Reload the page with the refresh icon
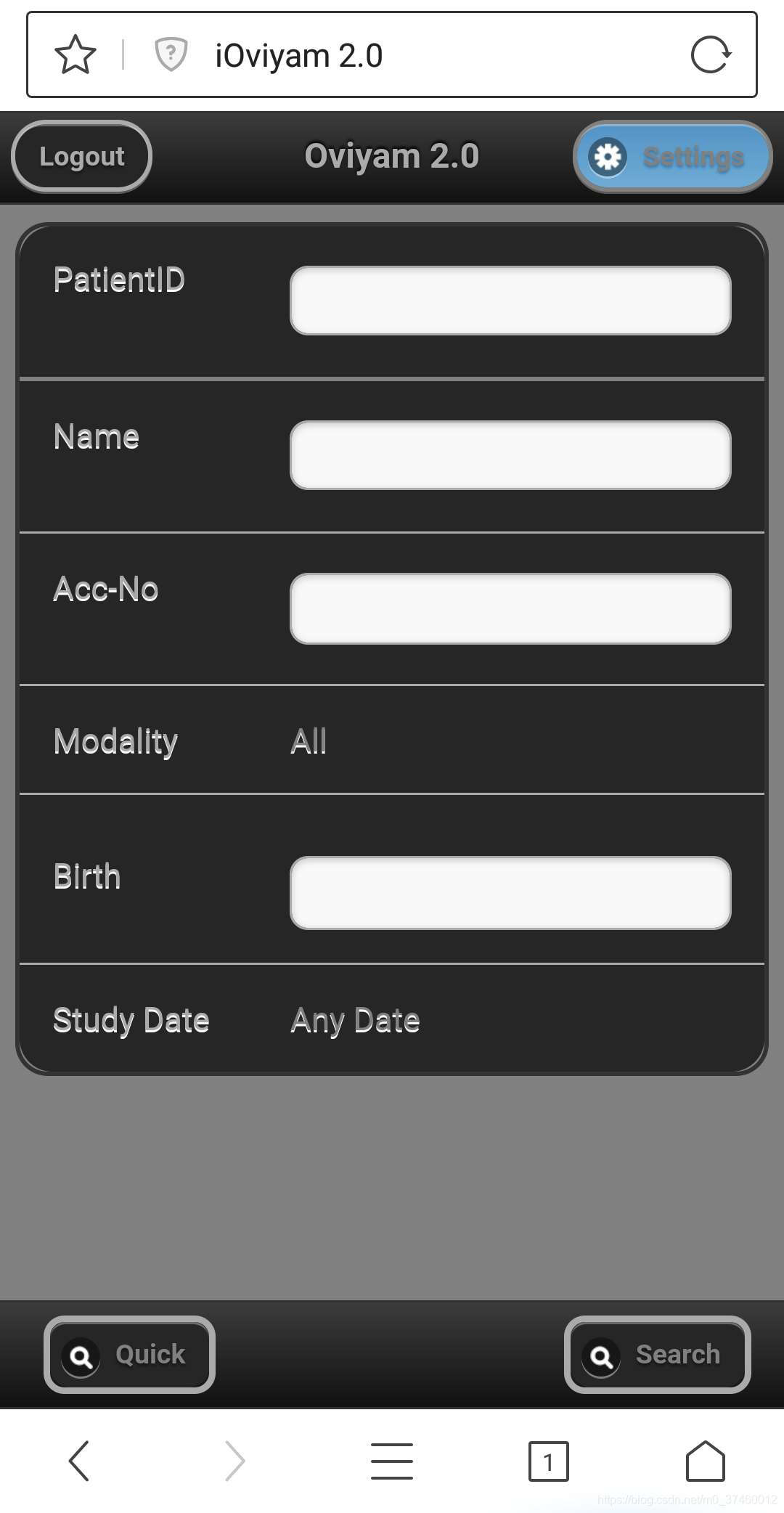This screenshot has width=784, height=1513. pos(710,55)
